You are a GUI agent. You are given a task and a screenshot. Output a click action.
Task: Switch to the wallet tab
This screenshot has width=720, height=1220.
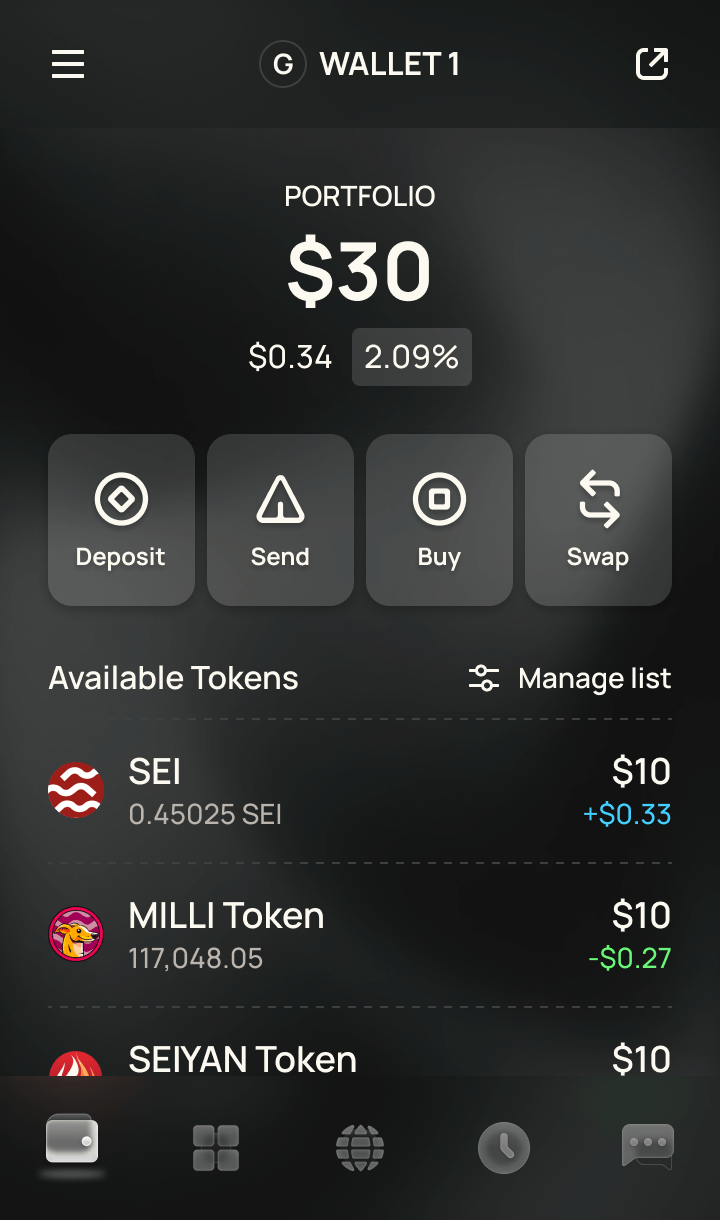click(72, 1142)
